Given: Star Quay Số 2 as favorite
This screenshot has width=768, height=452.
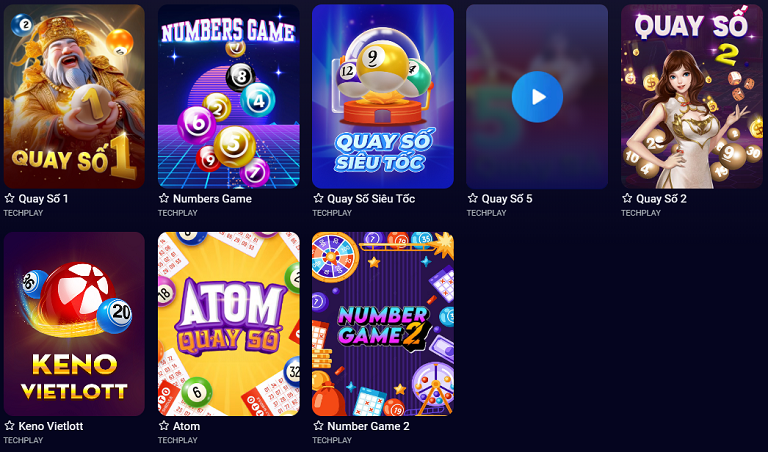Looking at the screenshot, I should (627, 199).
